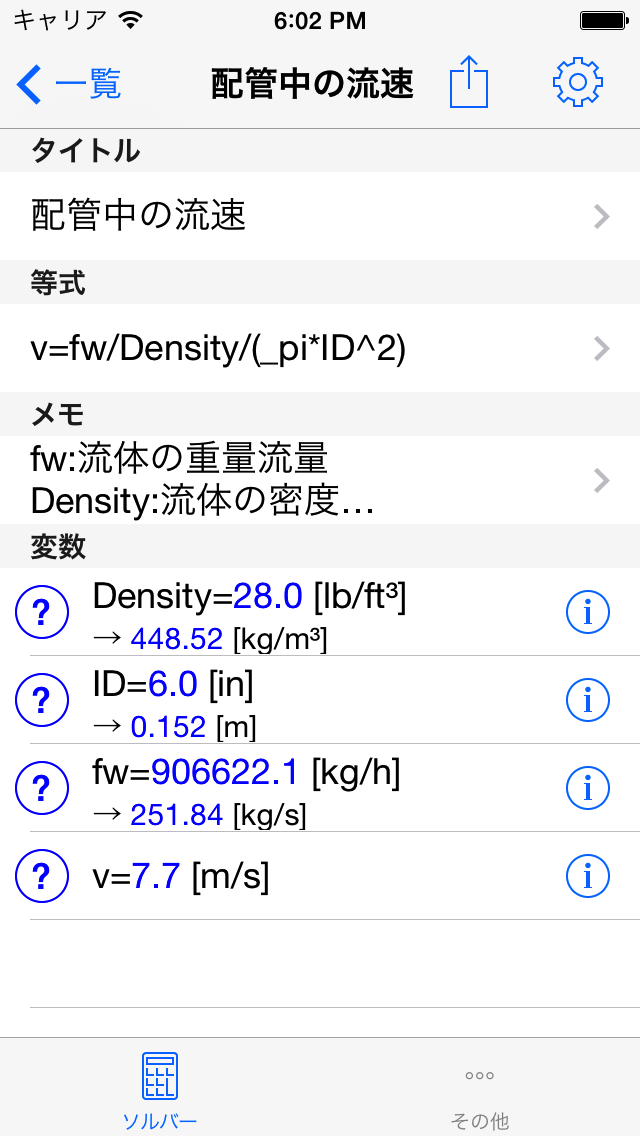Select the fw=906622.1 variable row
The image size is (640, 1136).
coord(320,788)
